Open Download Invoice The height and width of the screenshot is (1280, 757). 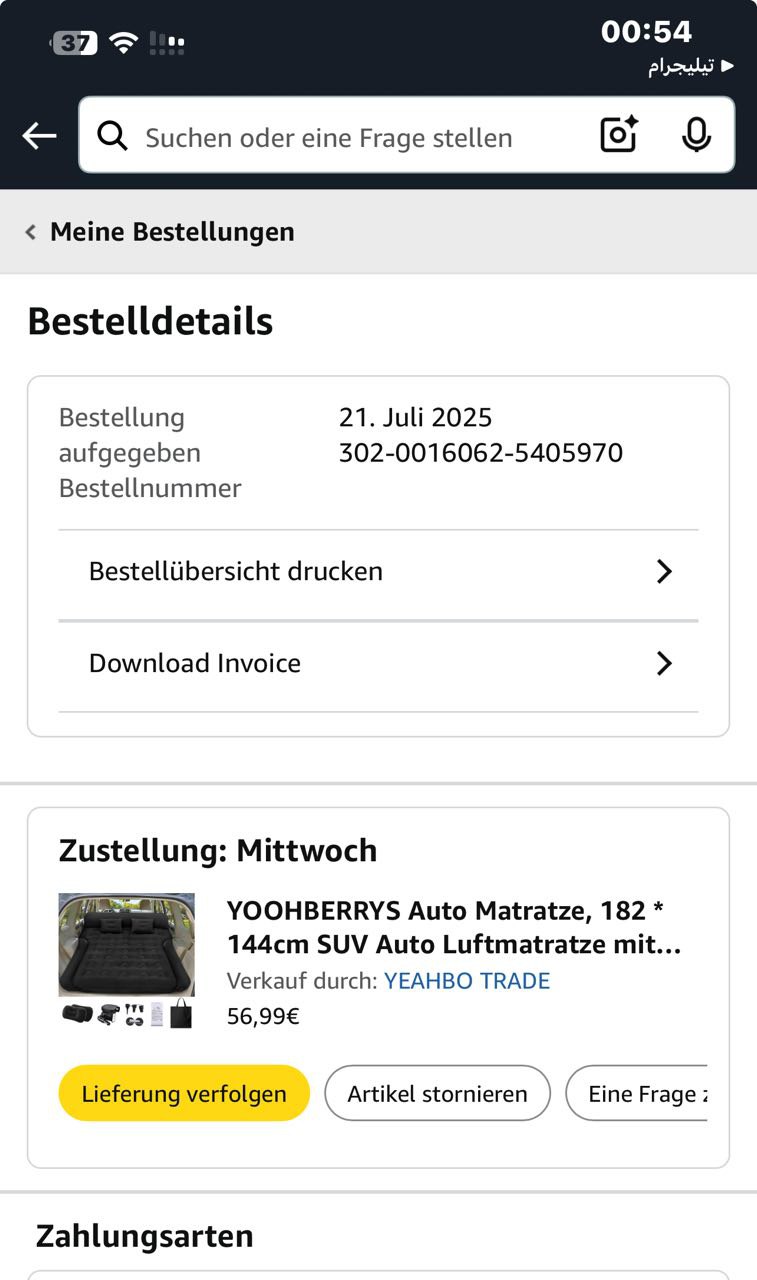(378, 664)
